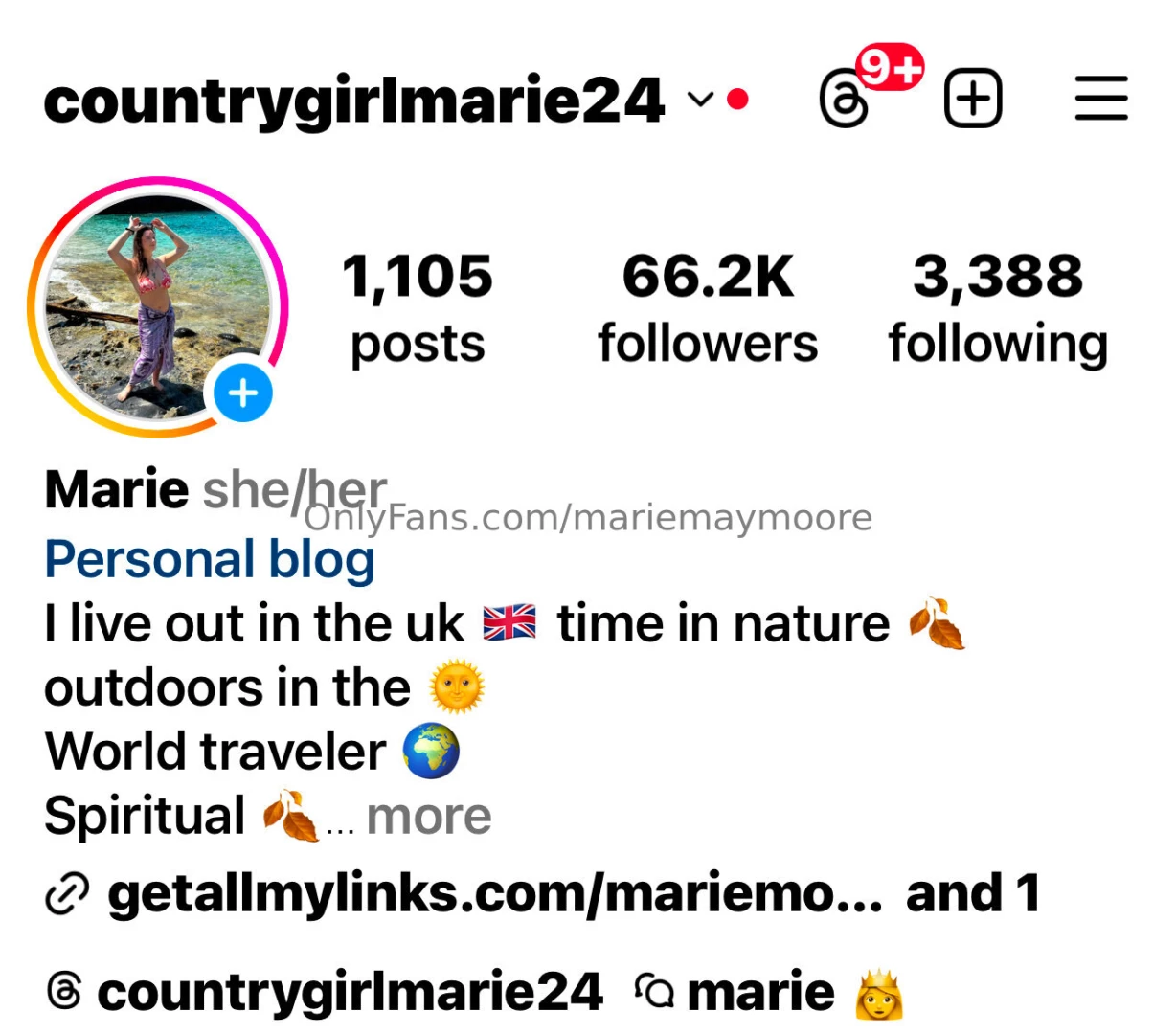The width and height of the screenshot is (1176, 1034).
Task: Open the getallmylinks.com link
Action: (x=493, y=894)
